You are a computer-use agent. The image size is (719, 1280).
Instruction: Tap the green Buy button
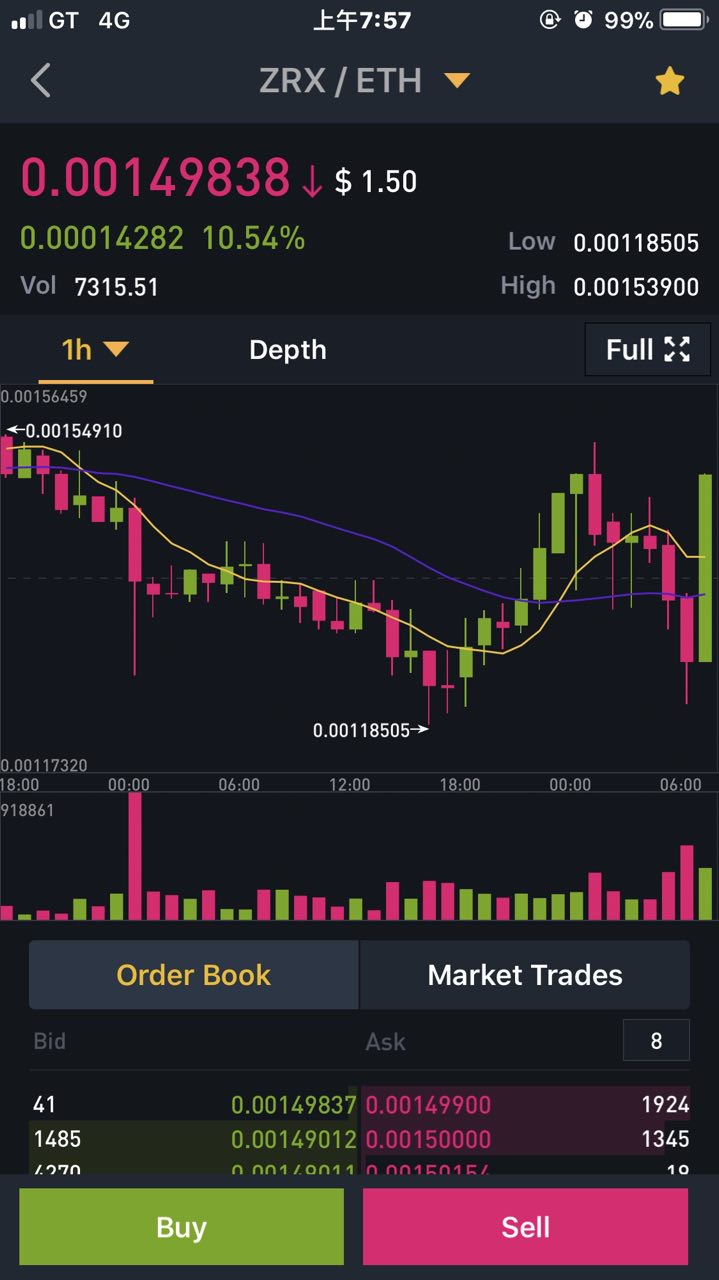click(x=181, y=1227)
